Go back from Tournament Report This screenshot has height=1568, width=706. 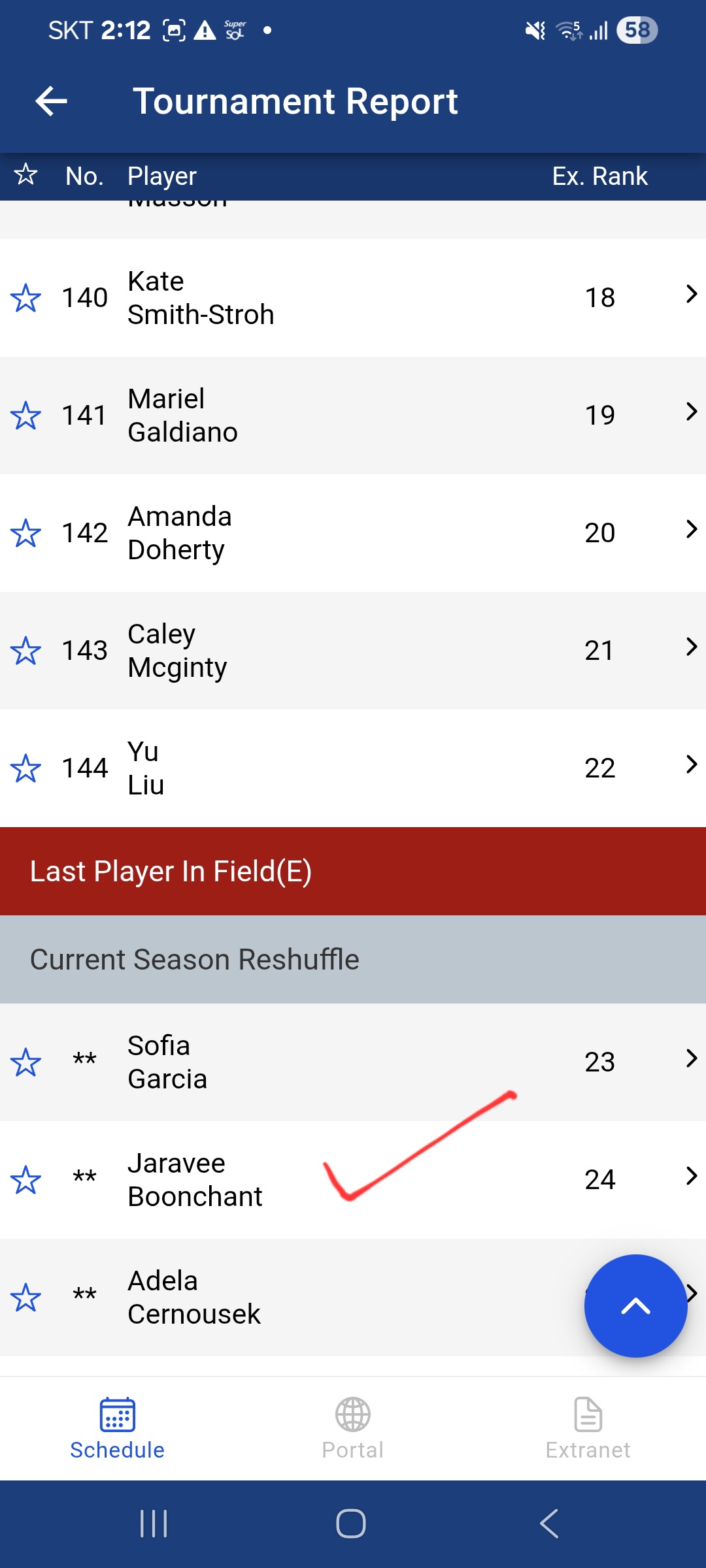[x=51, y=101]
